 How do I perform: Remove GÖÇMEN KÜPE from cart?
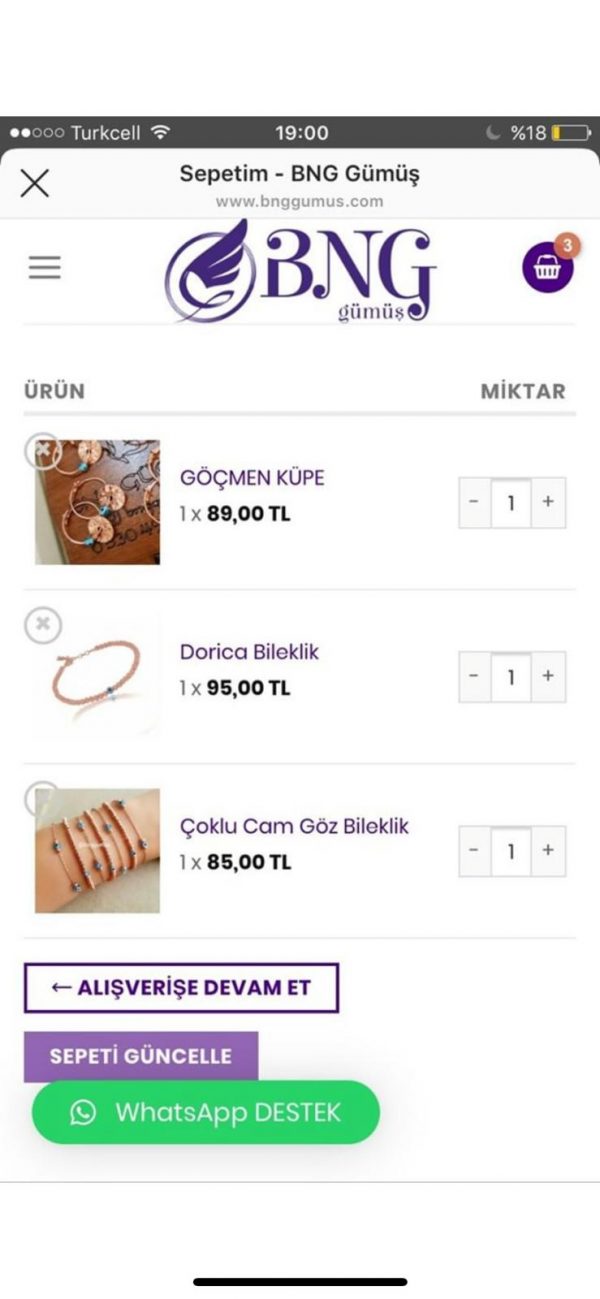[42, 451]
